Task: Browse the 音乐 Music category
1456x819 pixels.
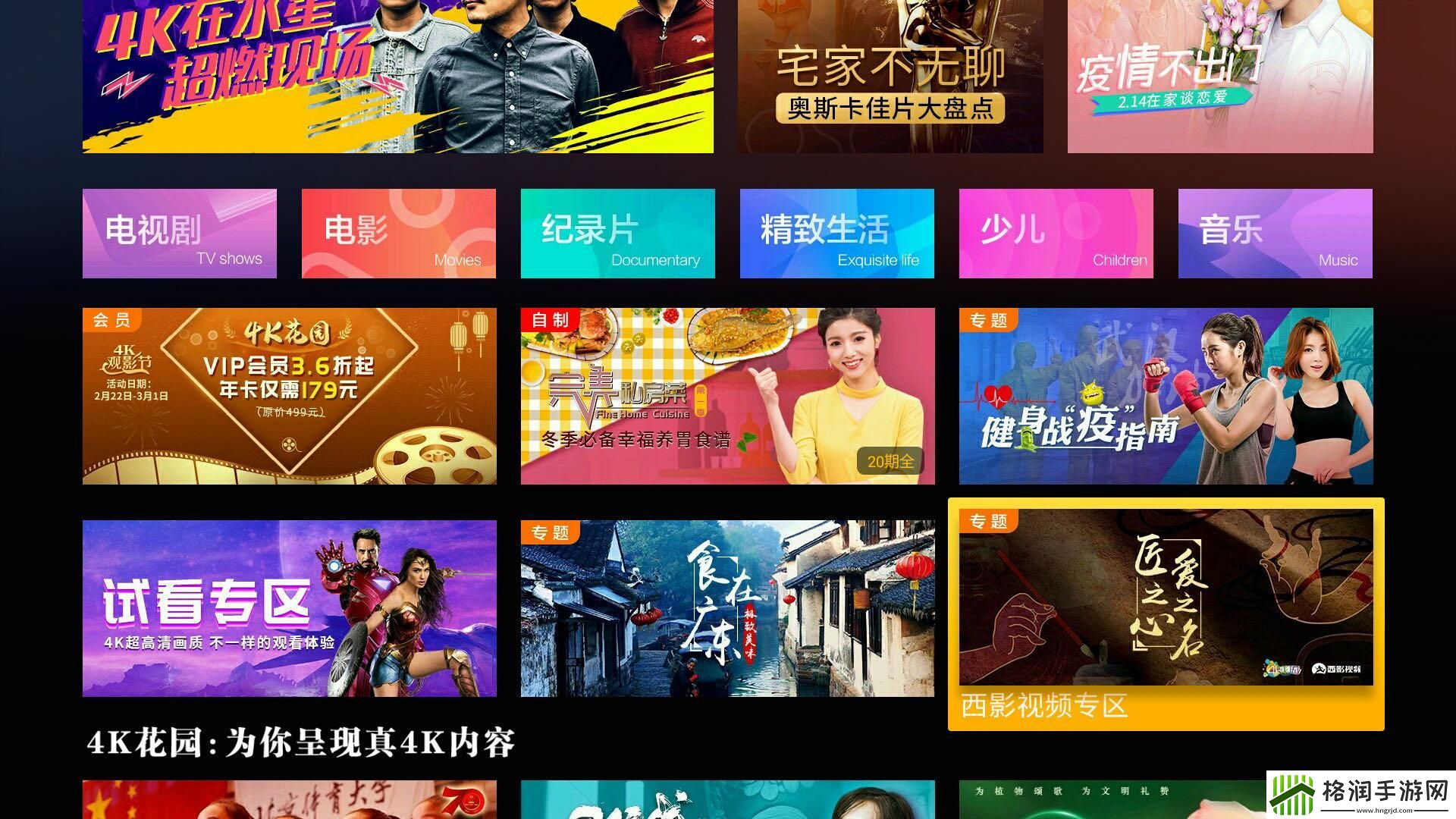Action: point(1276,234)
